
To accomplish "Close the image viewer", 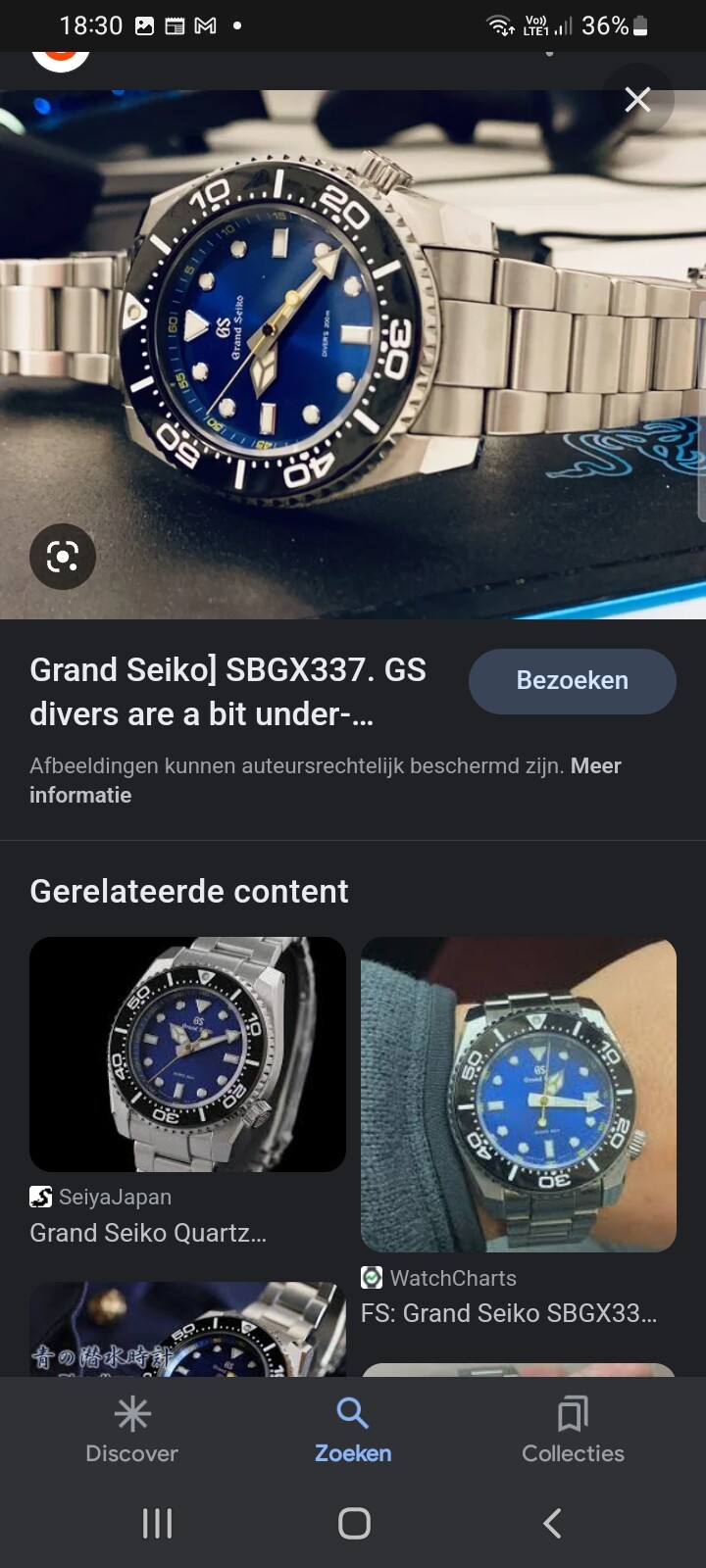I will point(637,99).
